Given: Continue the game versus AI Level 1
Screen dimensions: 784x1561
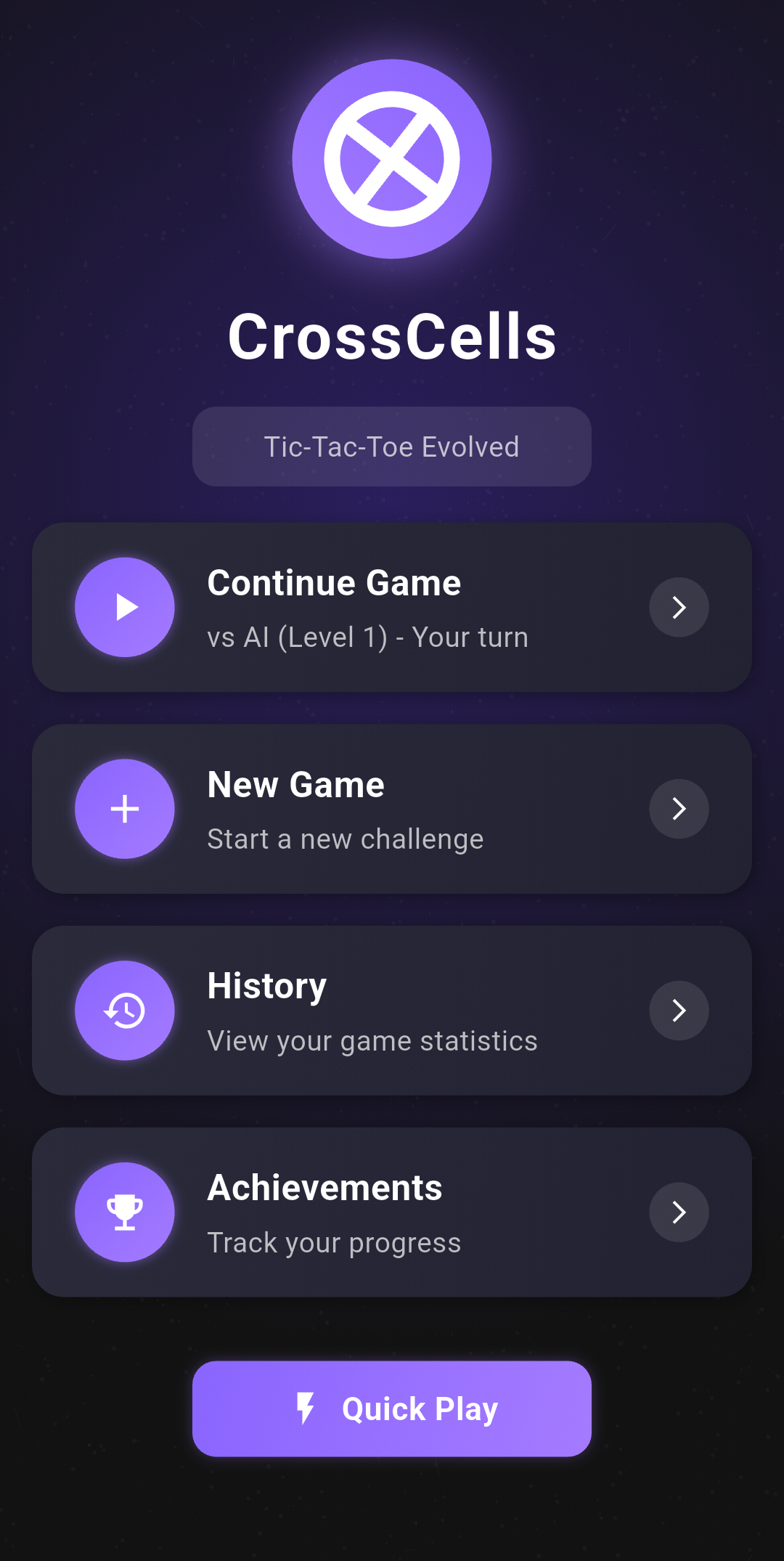Looking at the screenshot, I should pos(392,608).
